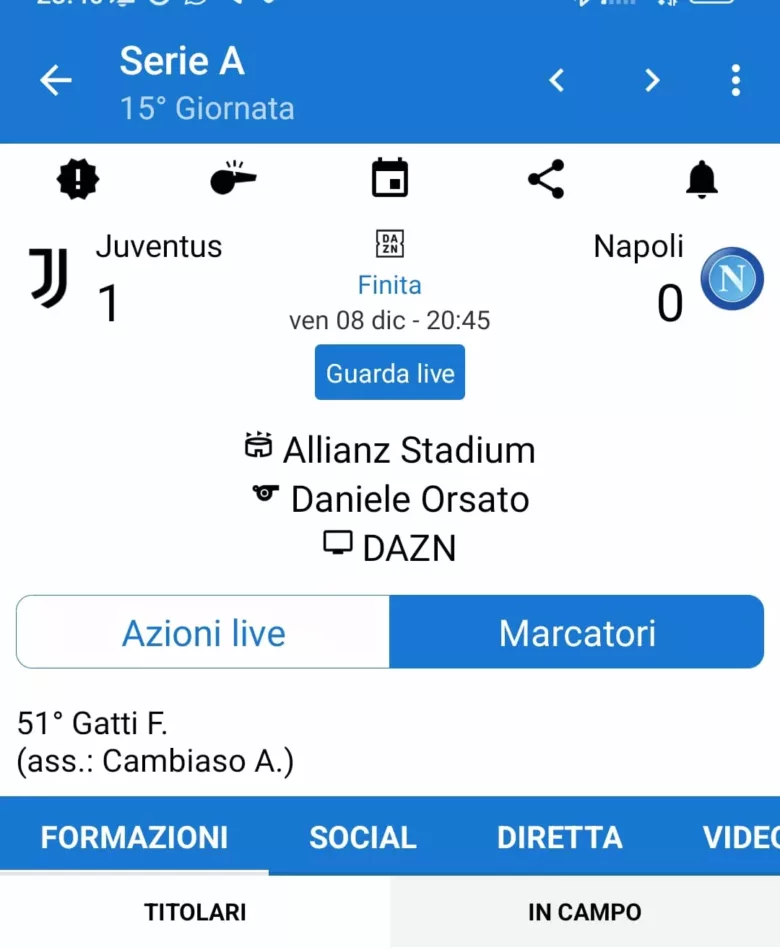
Task: Go back using the arrow
Action: [56, 80]
